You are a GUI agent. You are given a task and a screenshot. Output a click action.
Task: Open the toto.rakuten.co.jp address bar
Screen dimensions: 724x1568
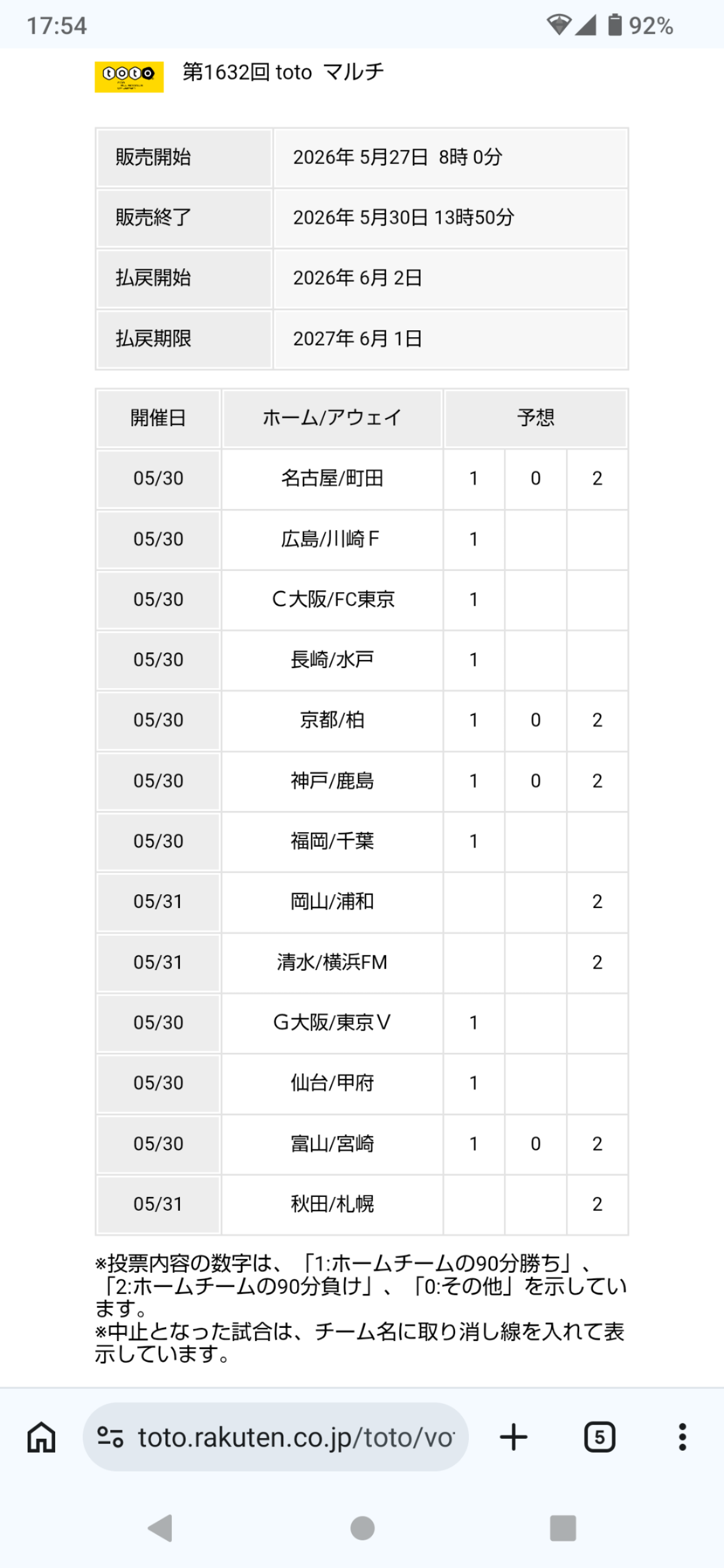pyautogui.click(x=275, y=1437)
